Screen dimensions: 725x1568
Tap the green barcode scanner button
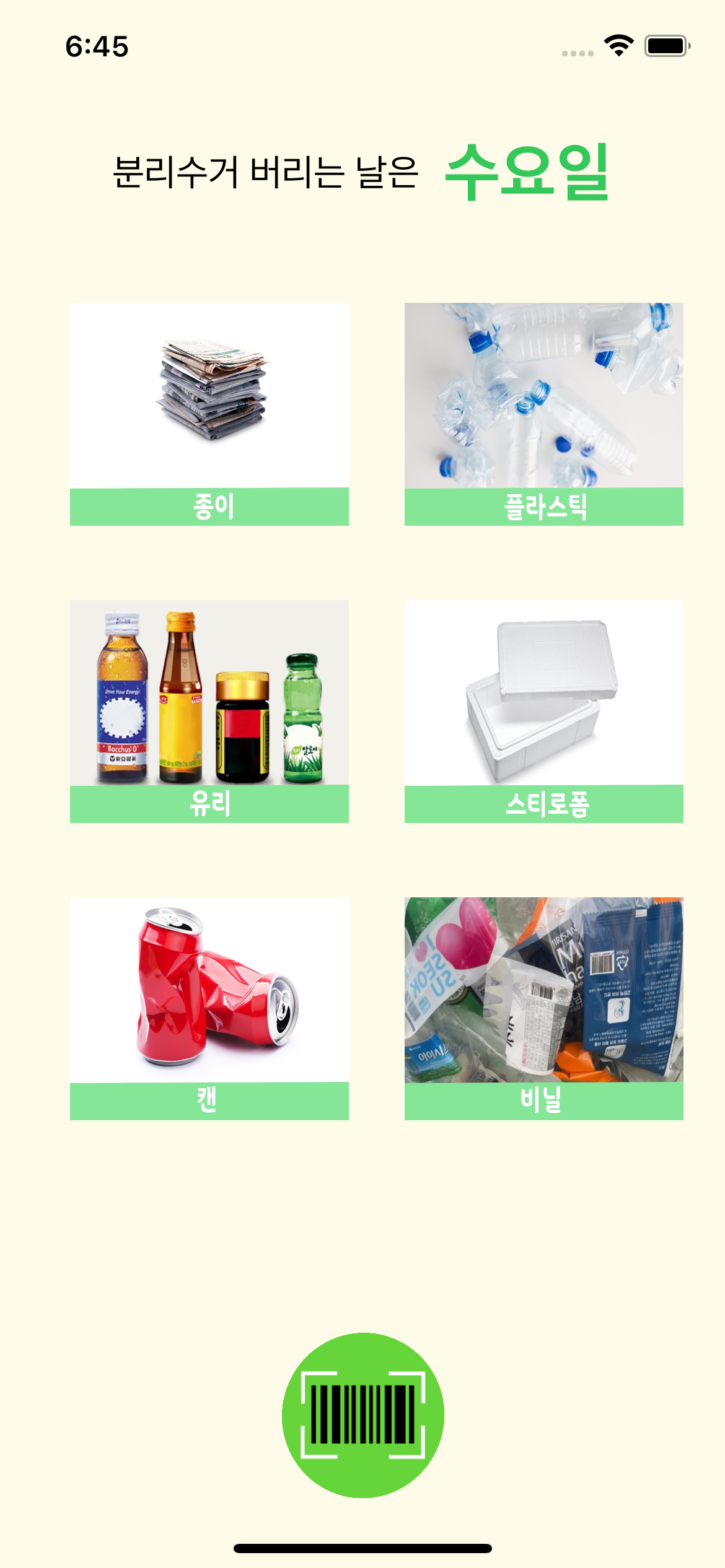click(363, 1415)
